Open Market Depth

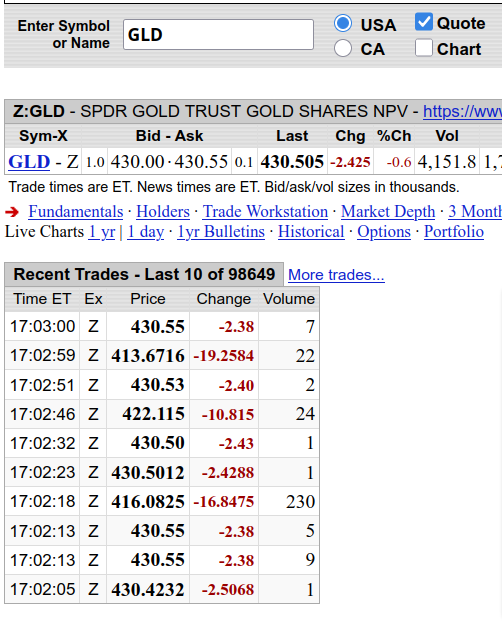388,212
